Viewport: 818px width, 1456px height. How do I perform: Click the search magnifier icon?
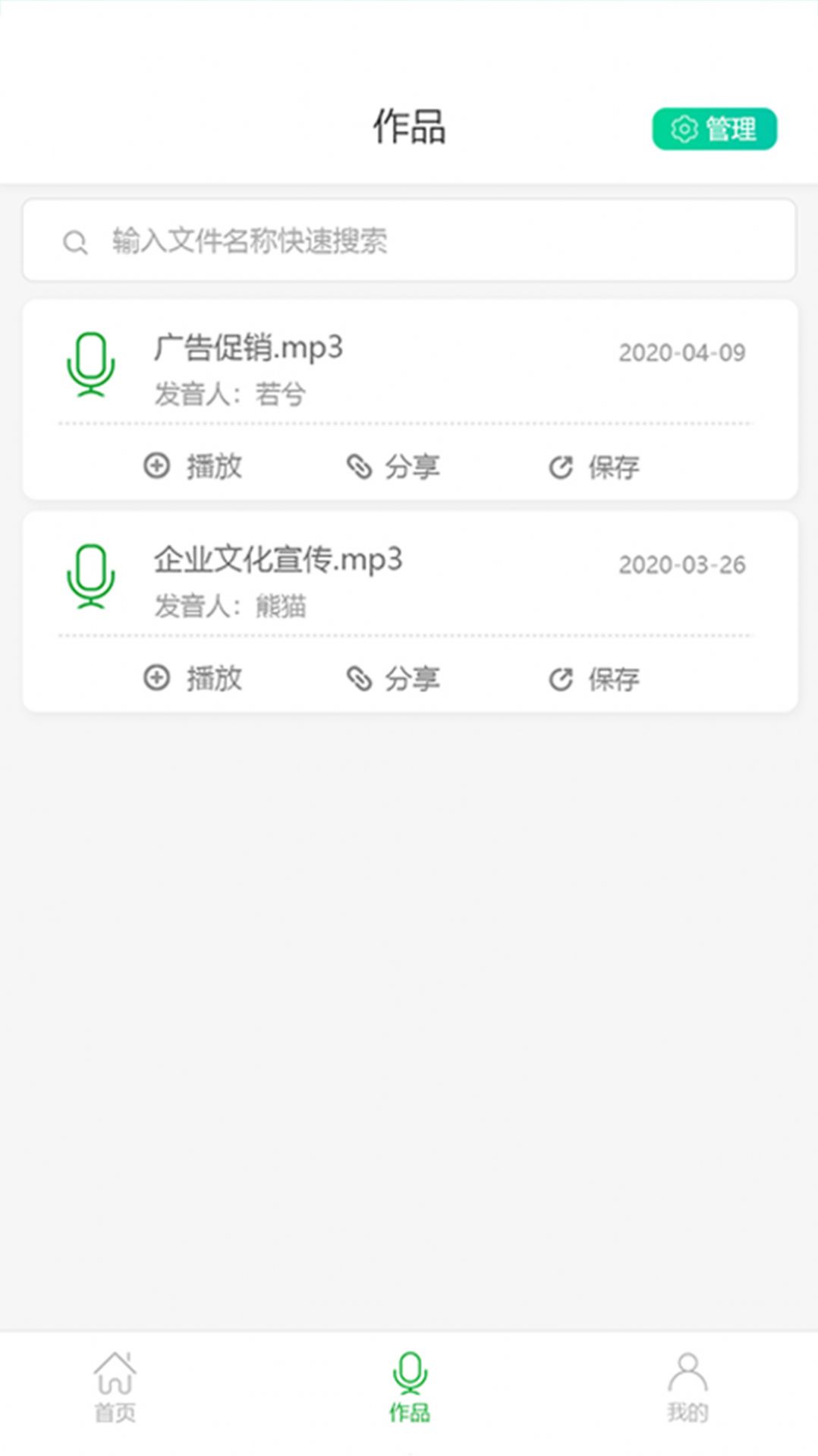pos(74,241)
